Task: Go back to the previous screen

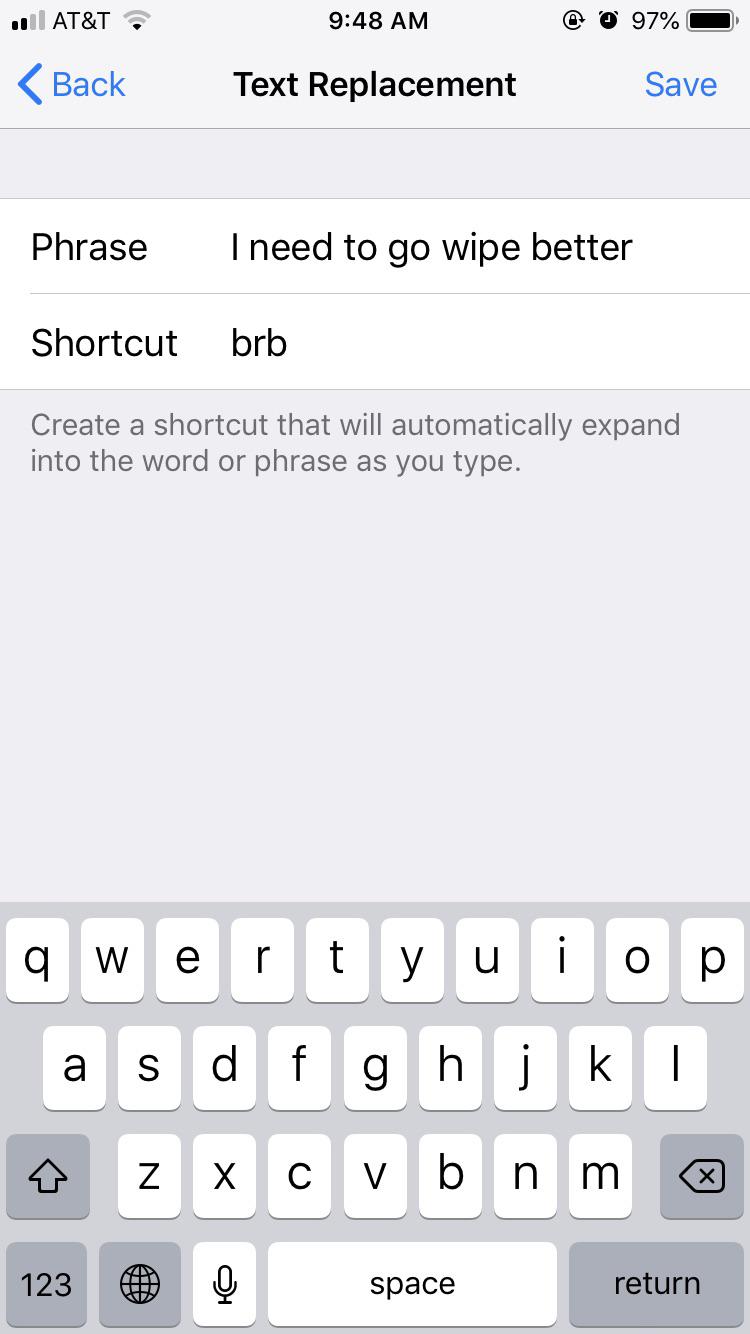Action: click(72, 85)
